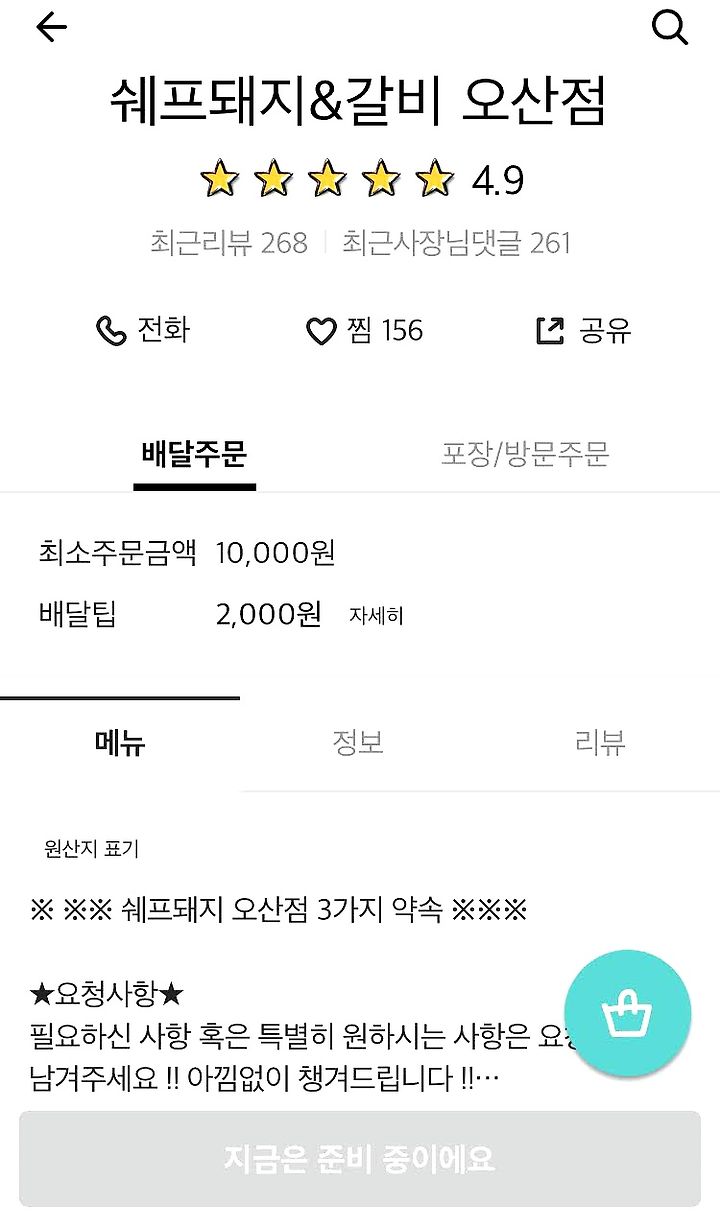
Task: Open the shopping basket floating button
Action: pyautogui.click(x=628, y=1013)
